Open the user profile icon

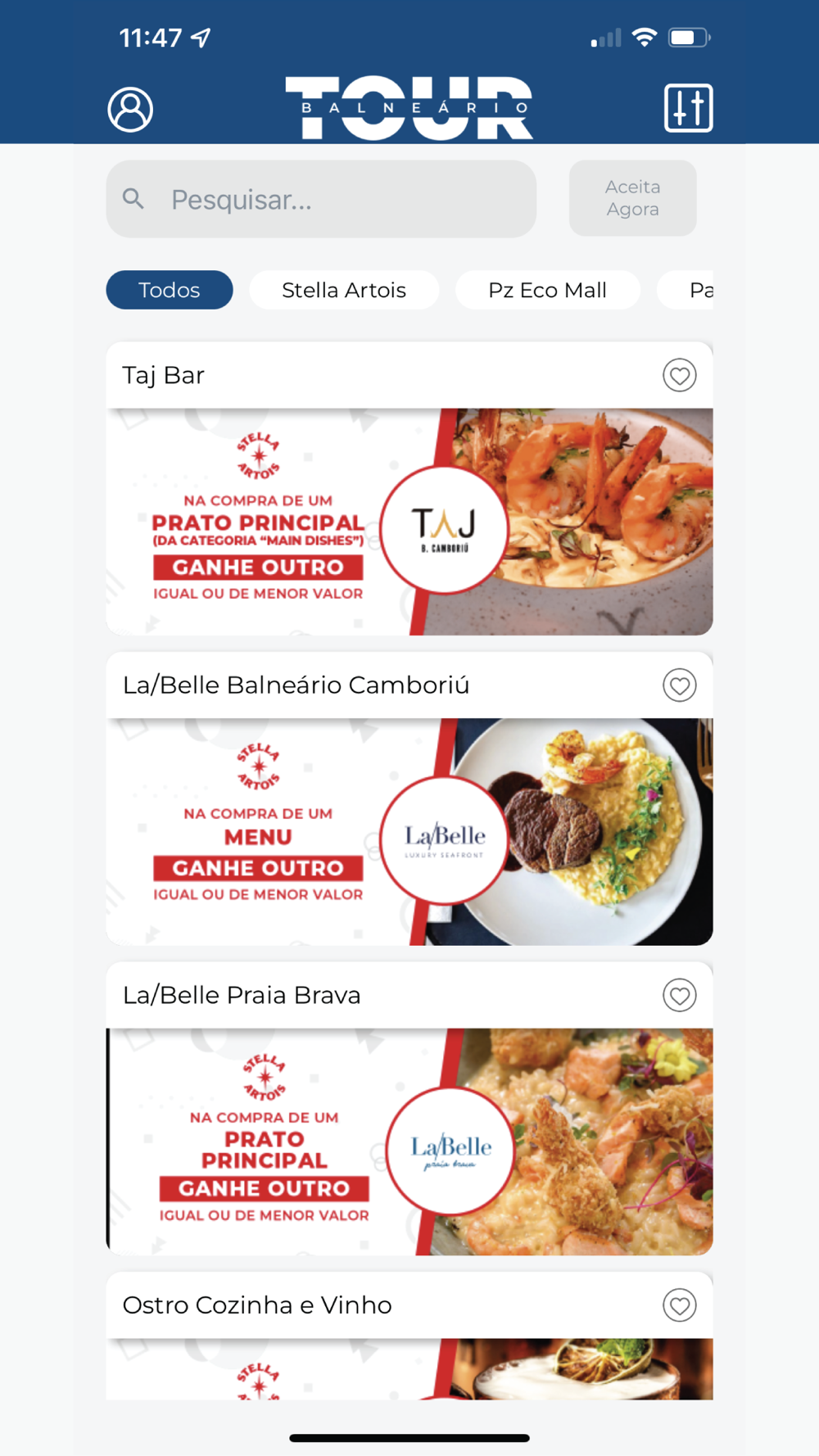pyautogui.click(x=130, y=109)
